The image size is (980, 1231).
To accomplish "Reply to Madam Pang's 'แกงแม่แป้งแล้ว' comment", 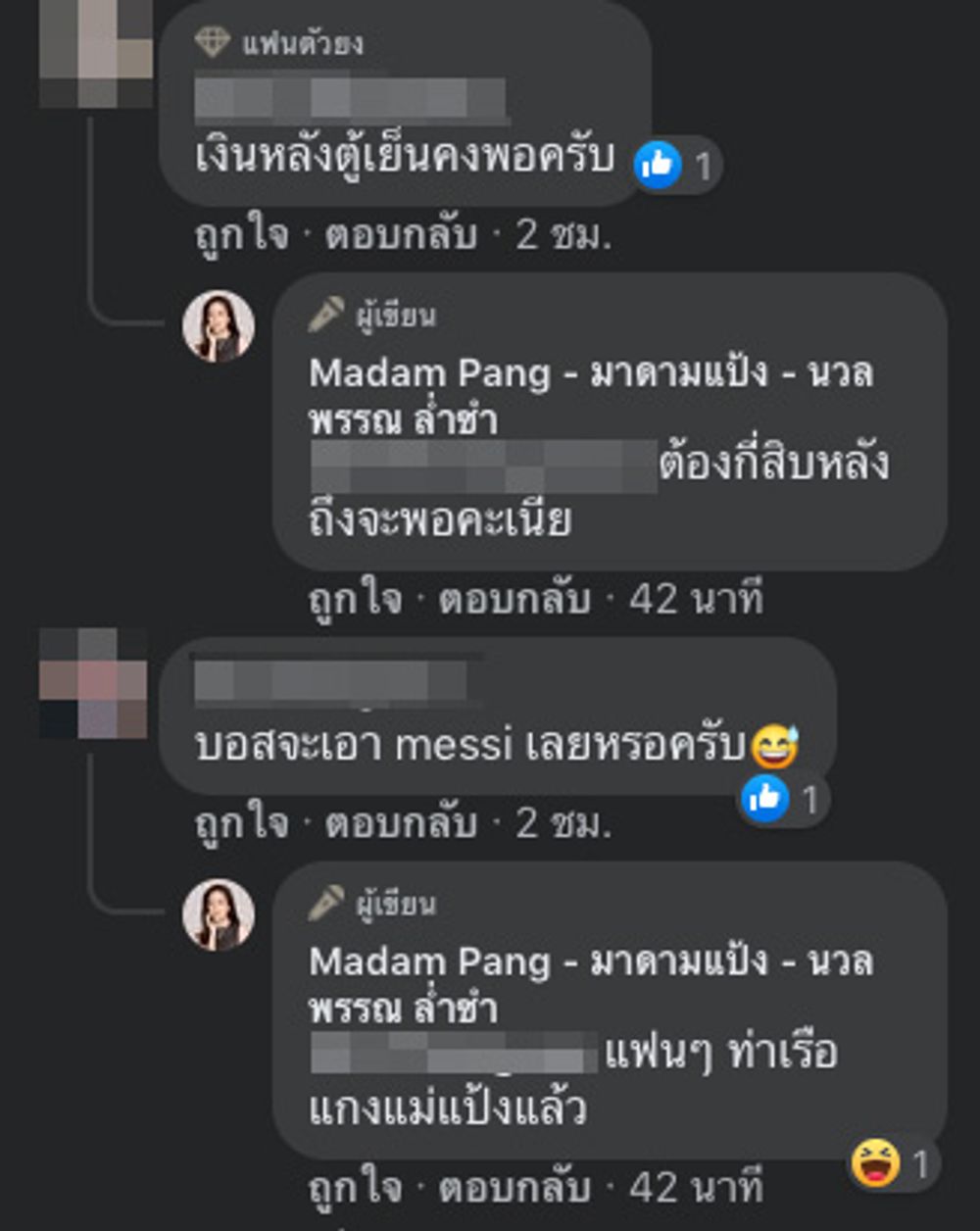I will click(x=514, y=1188).
